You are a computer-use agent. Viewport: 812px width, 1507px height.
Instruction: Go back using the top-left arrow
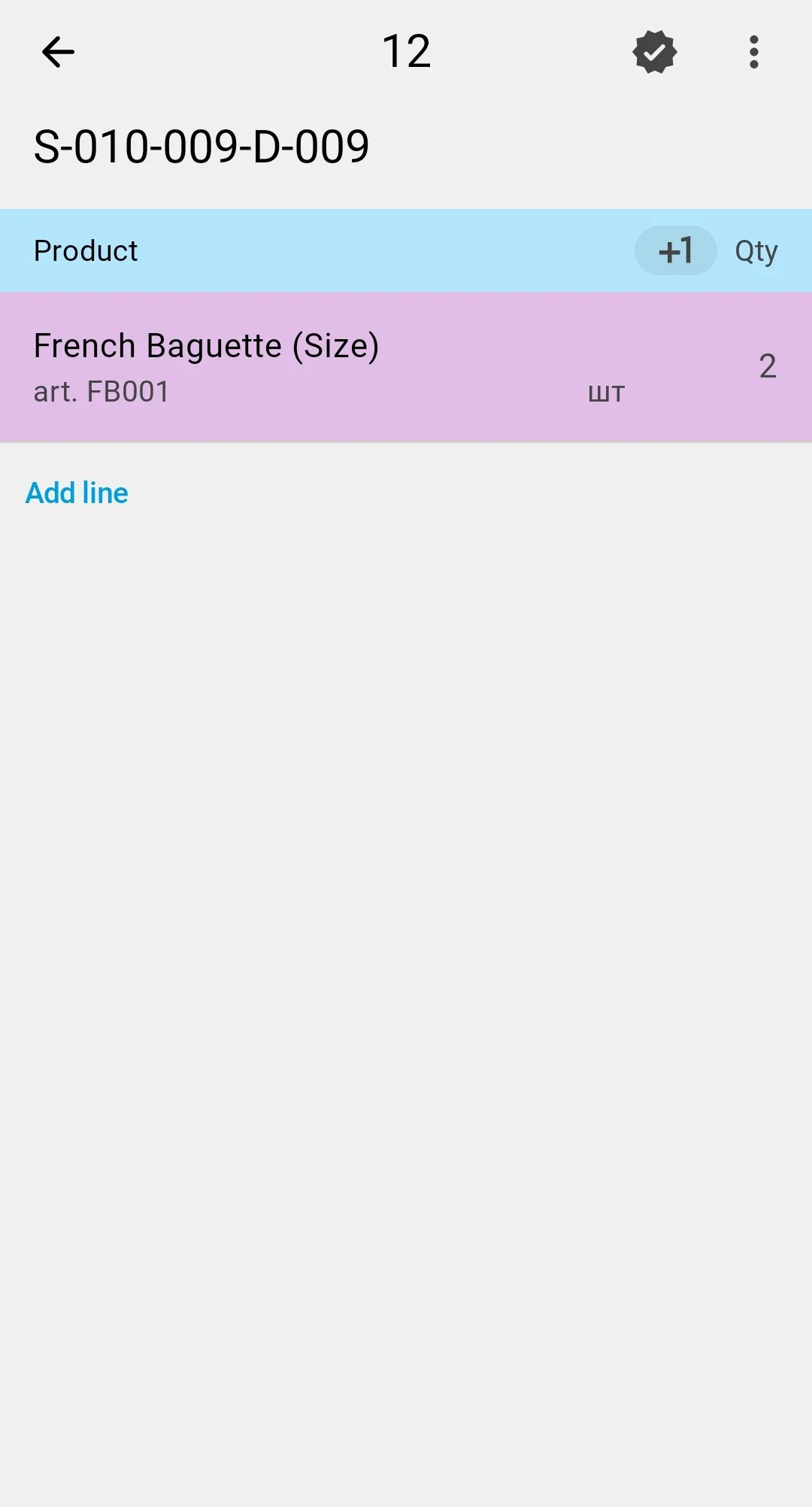[58, 52]
